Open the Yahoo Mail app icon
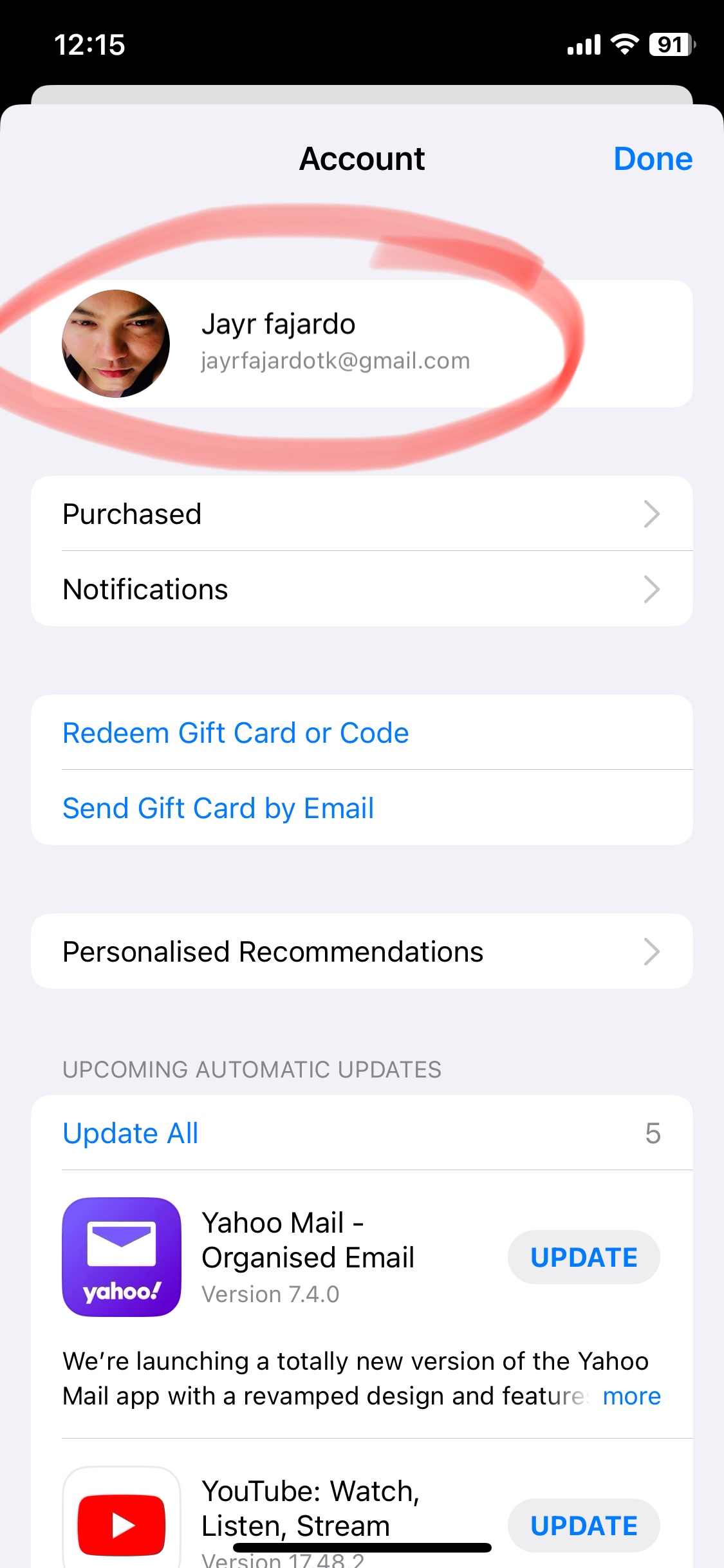This screenshot has height=1568, width=724. coord(122,1257)
